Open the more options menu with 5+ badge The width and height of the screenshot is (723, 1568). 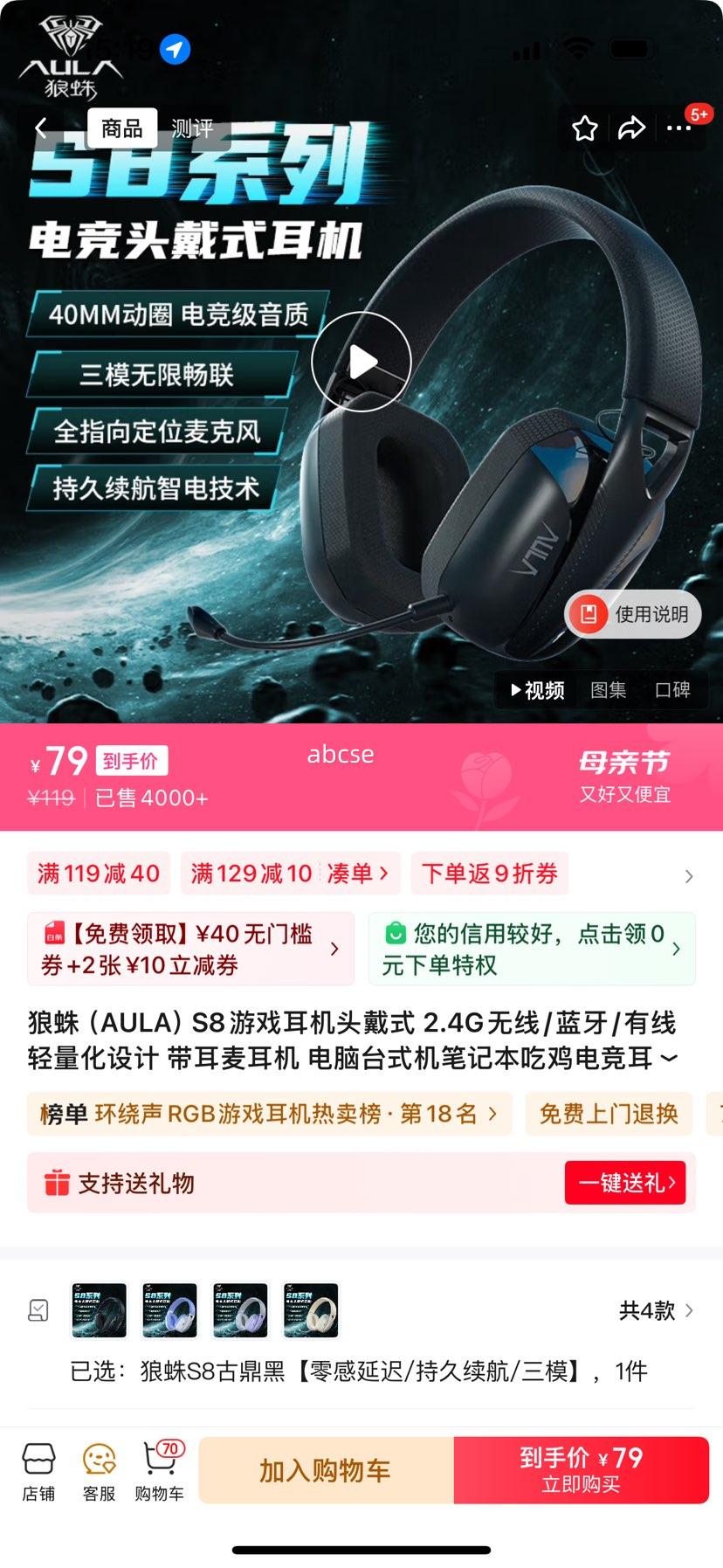[679, 128]
